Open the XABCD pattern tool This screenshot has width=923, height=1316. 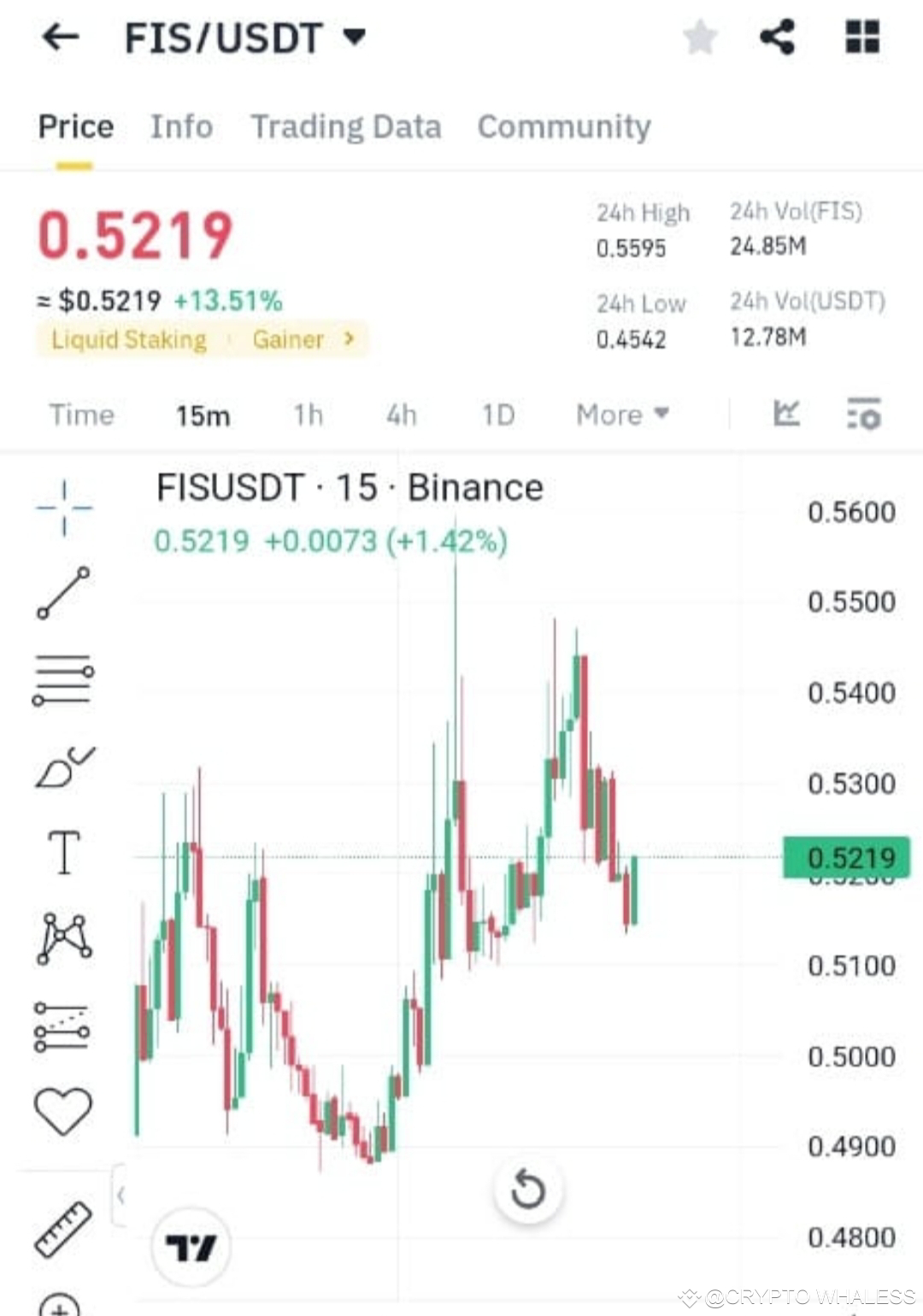pyautogui.click(x=64, y=936)
